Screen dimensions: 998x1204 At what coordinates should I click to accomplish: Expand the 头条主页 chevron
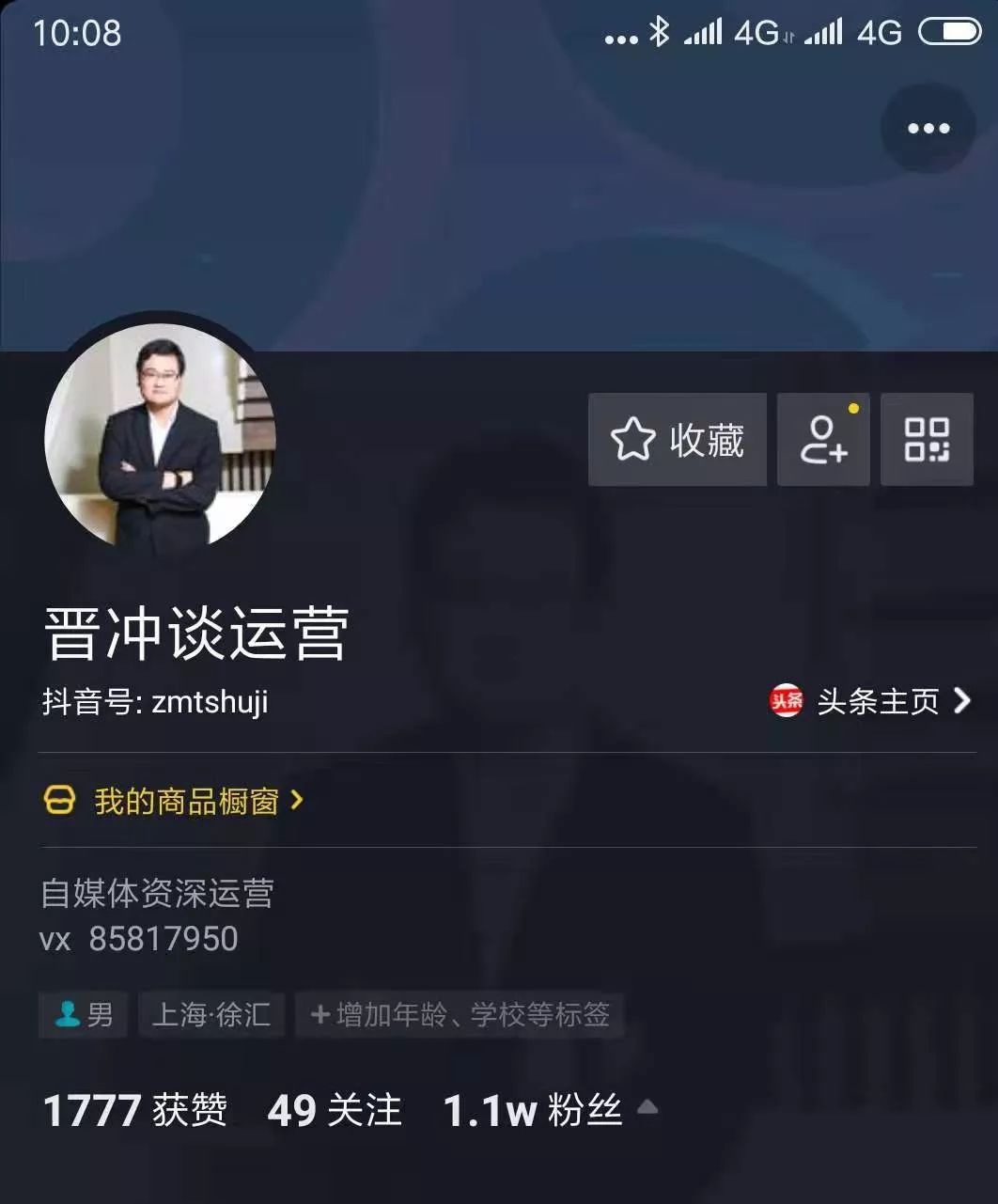click(960, 700)
